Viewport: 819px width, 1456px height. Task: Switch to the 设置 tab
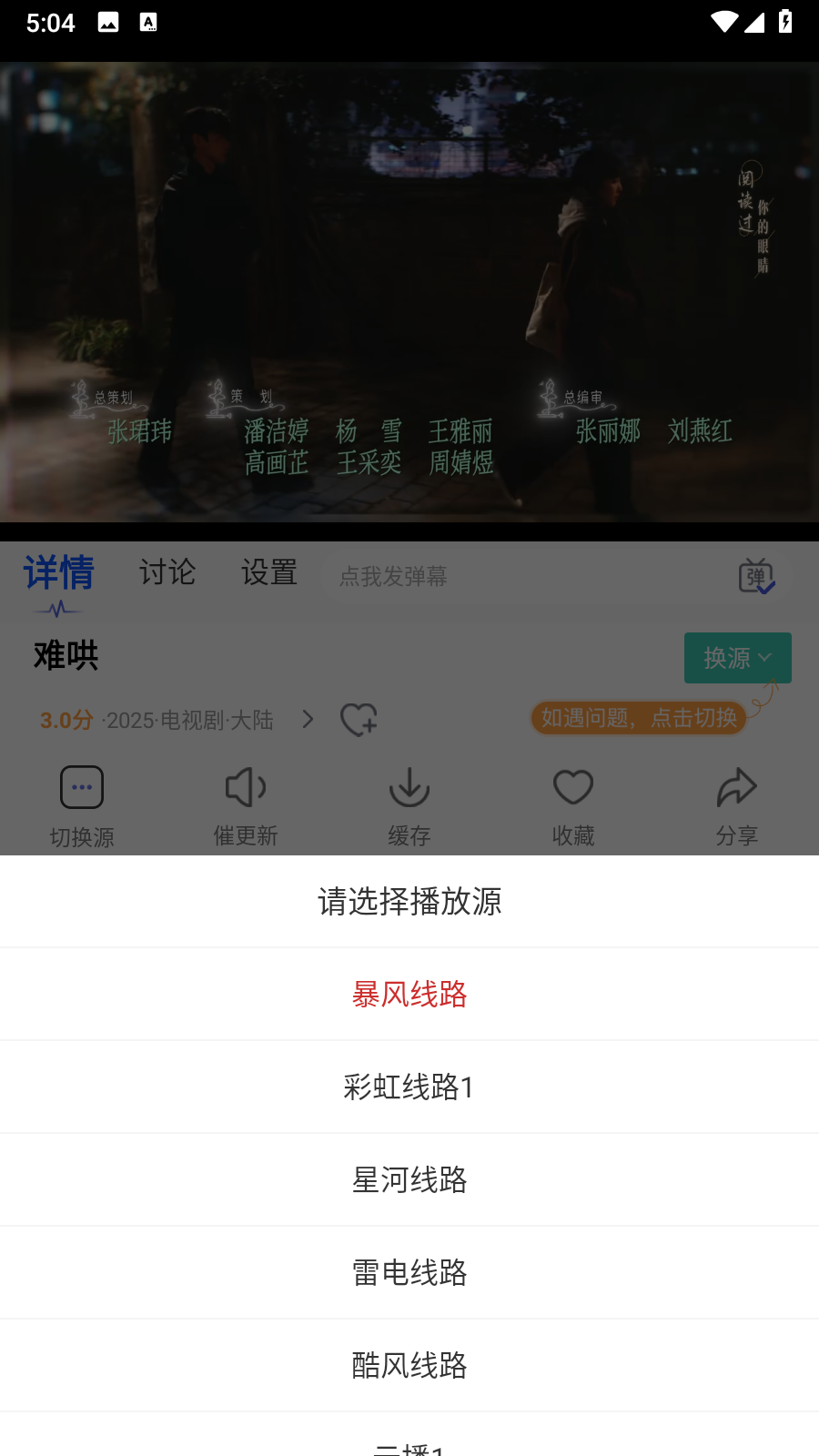coord(269,572)
